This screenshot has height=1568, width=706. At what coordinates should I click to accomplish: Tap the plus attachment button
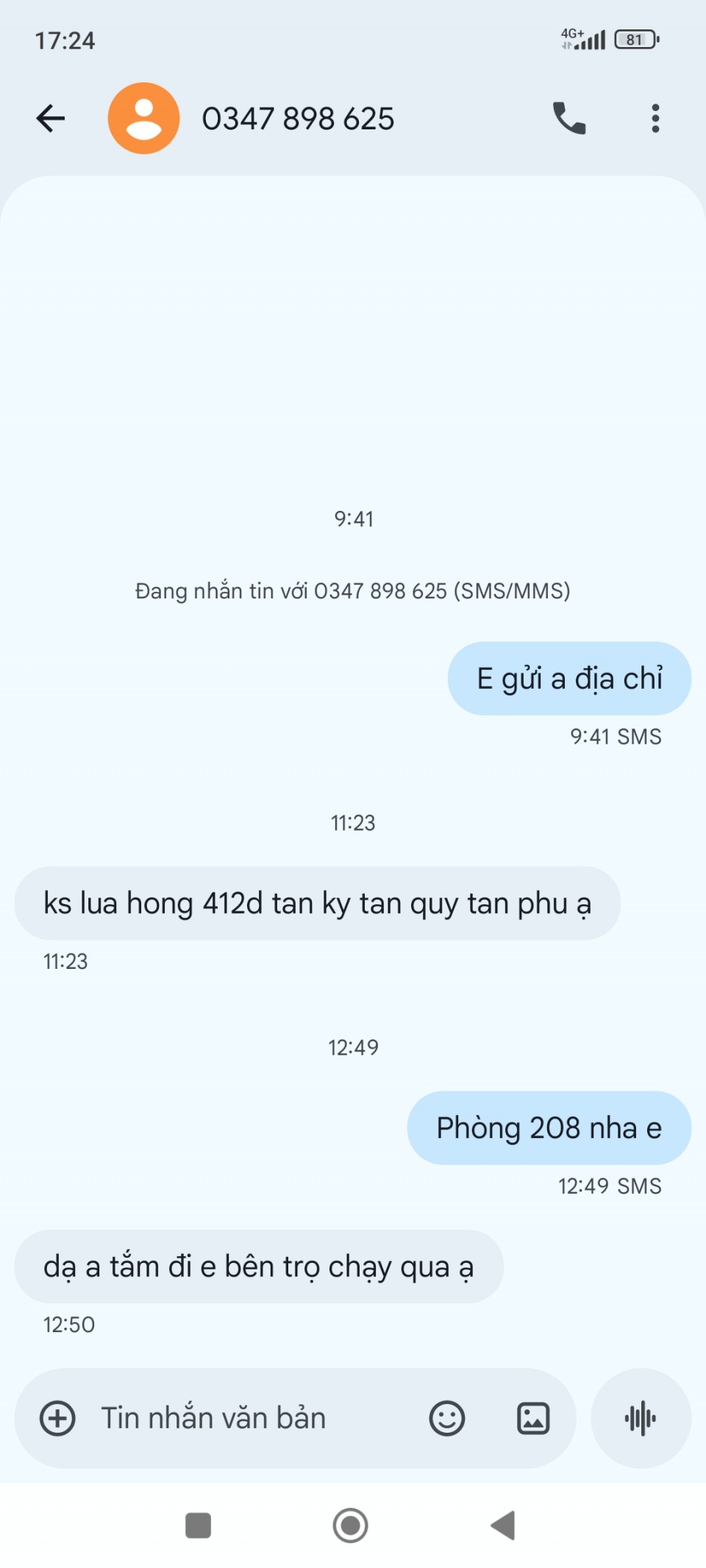click(x=57, y=1418)
